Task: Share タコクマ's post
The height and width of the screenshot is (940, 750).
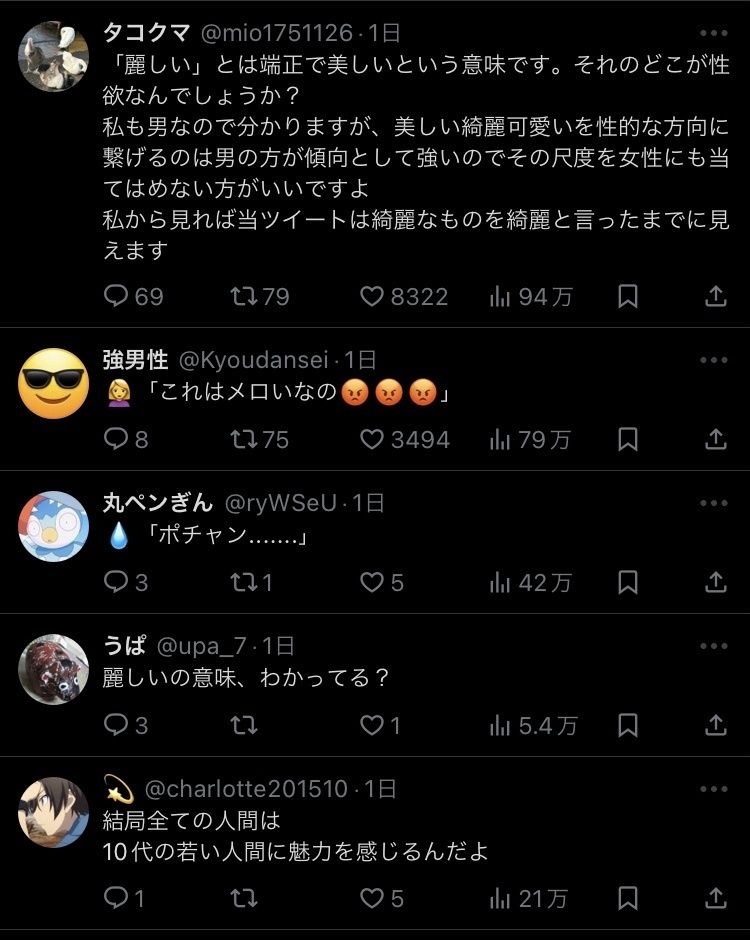Action: pos(715,296)
